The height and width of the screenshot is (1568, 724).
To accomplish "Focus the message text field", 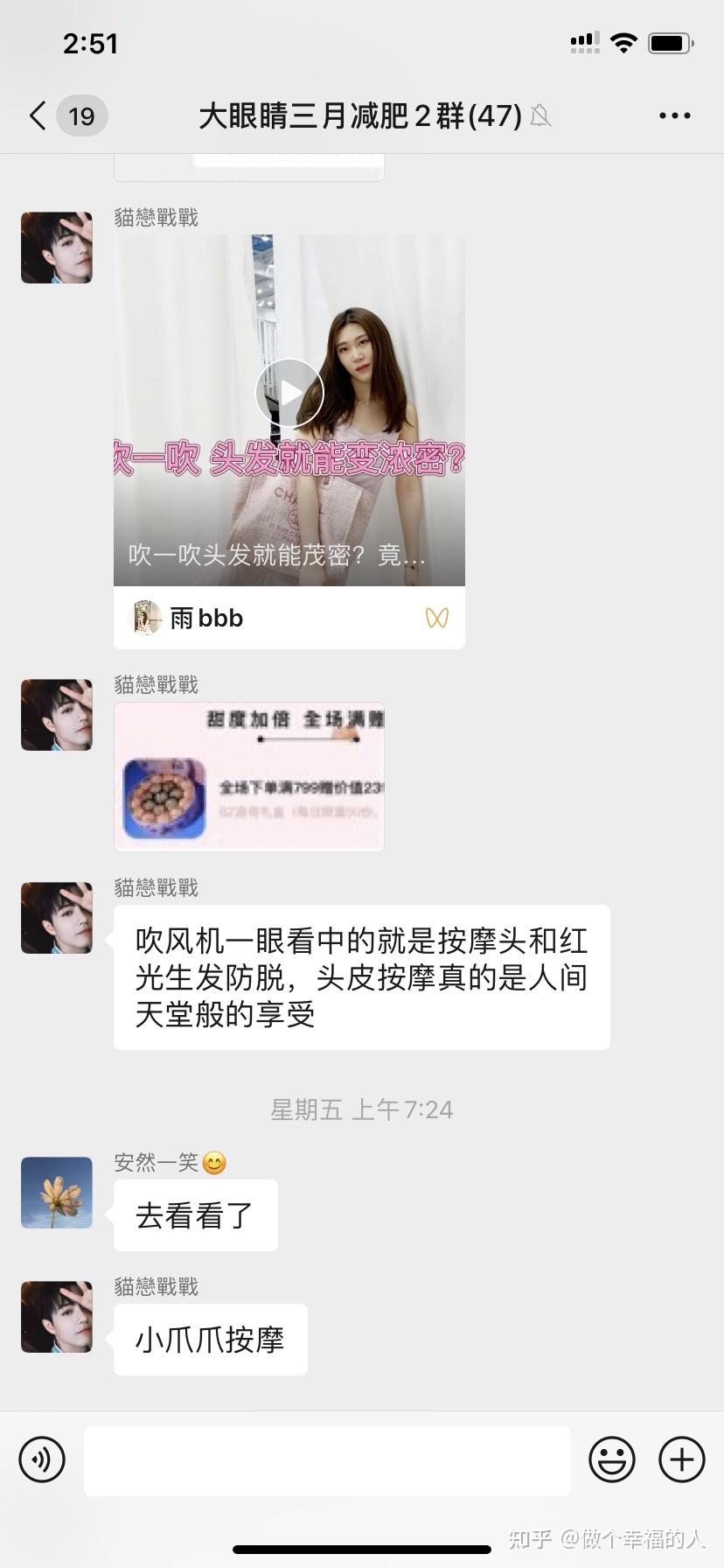I will 326,1459.
